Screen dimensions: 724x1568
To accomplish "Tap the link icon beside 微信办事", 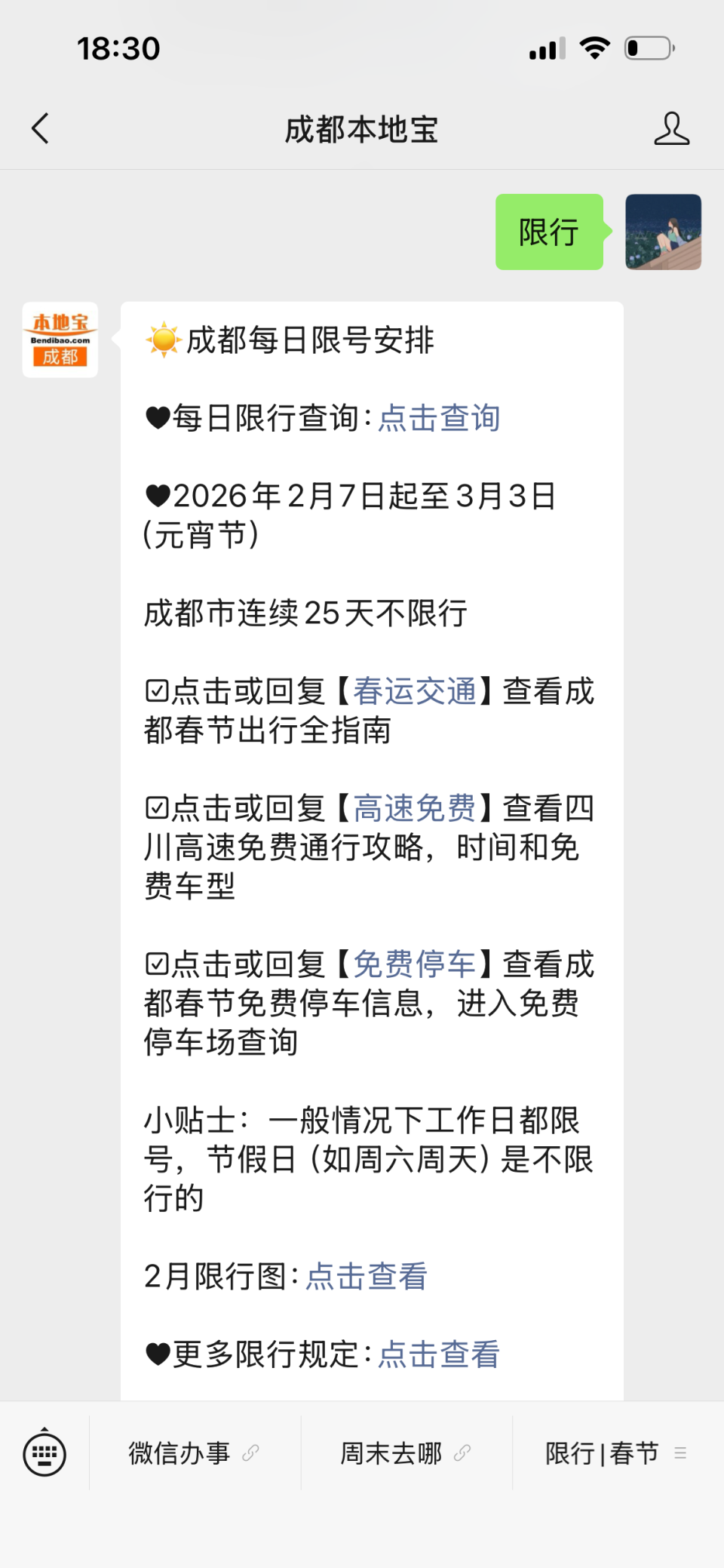I will (x=249, y=1450).
